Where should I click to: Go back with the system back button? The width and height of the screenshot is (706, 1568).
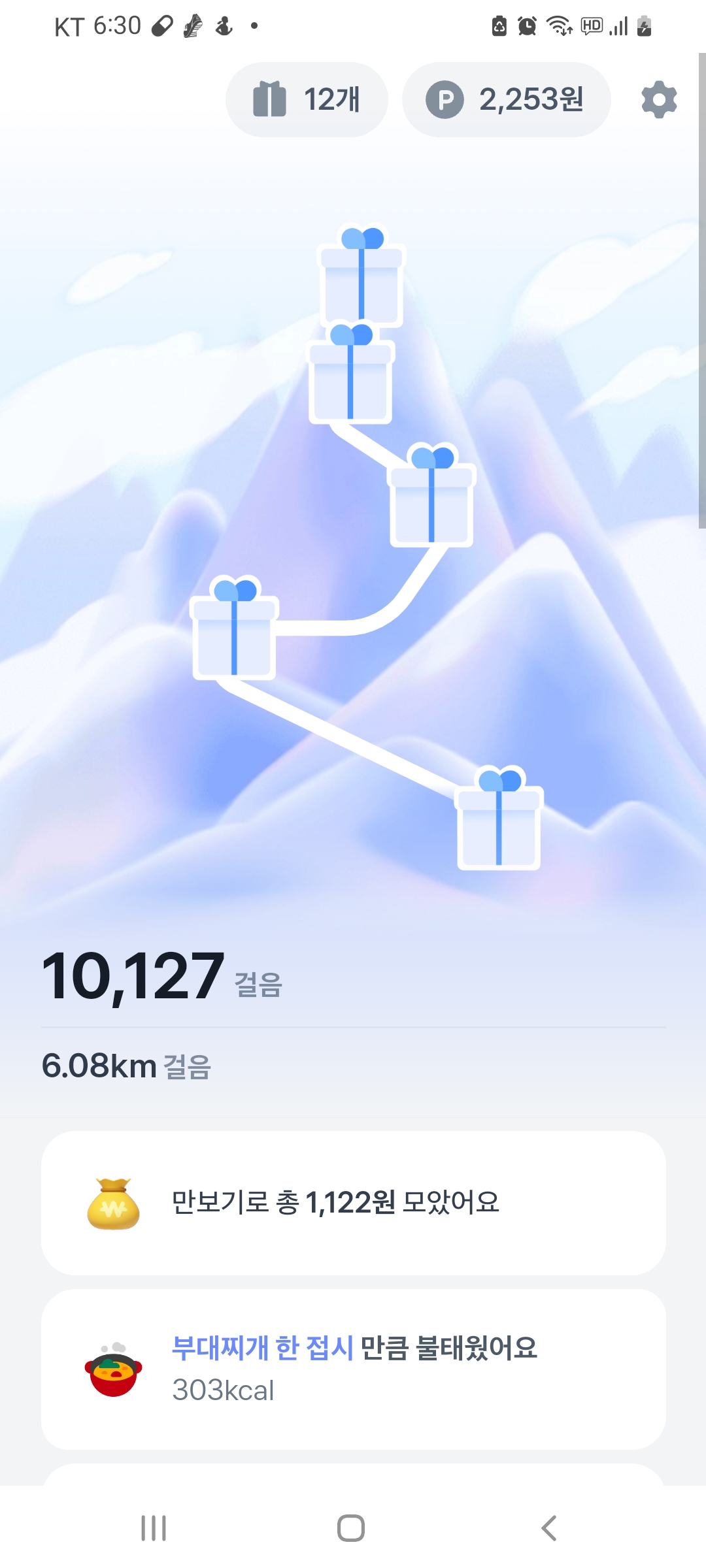(549, 1528)
